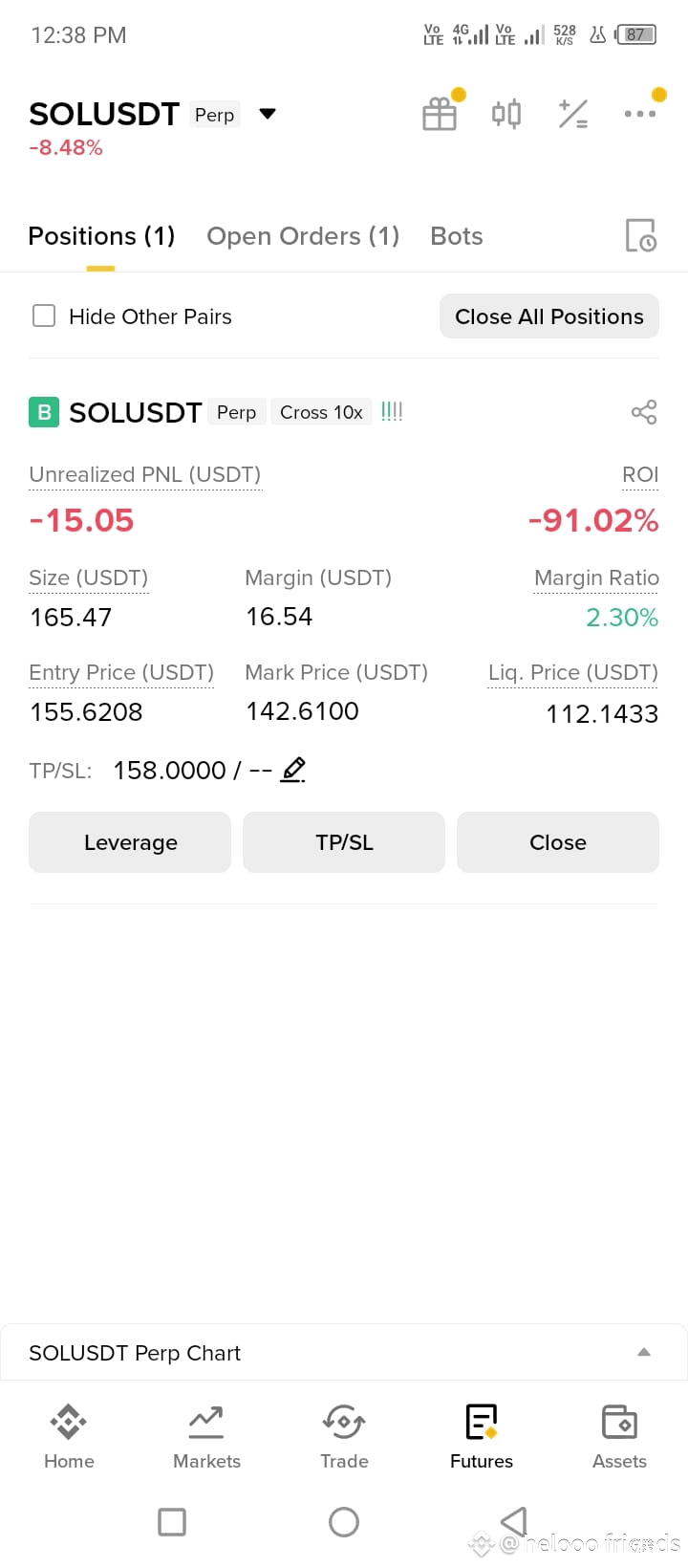
Task: Open the Assets tab
Action: pyautogui.click(x=619, y=1437)
